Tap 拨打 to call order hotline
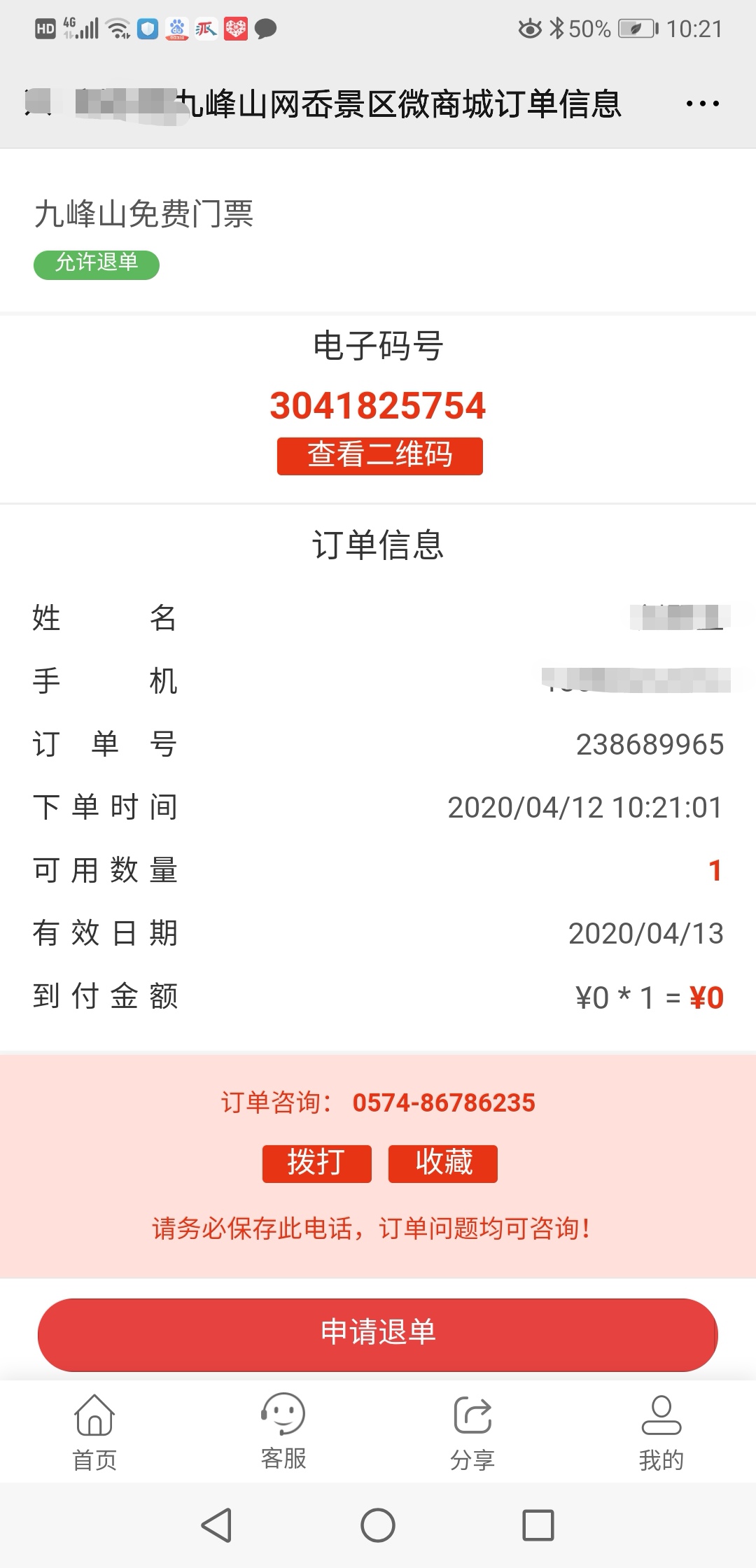 316,1163
